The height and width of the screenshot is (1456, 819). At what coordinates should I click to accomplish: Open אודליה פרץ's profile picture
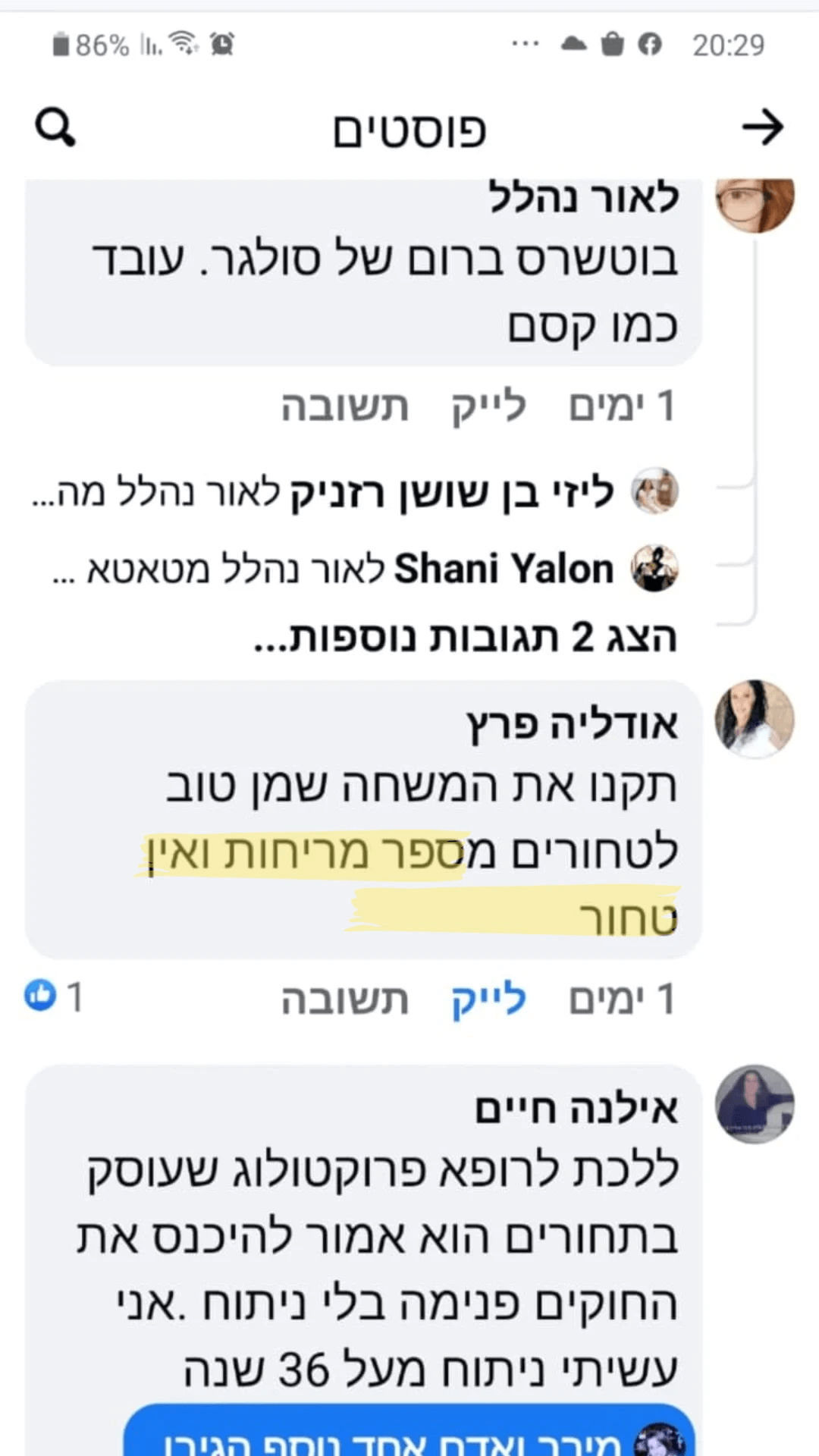click(754, 718)
